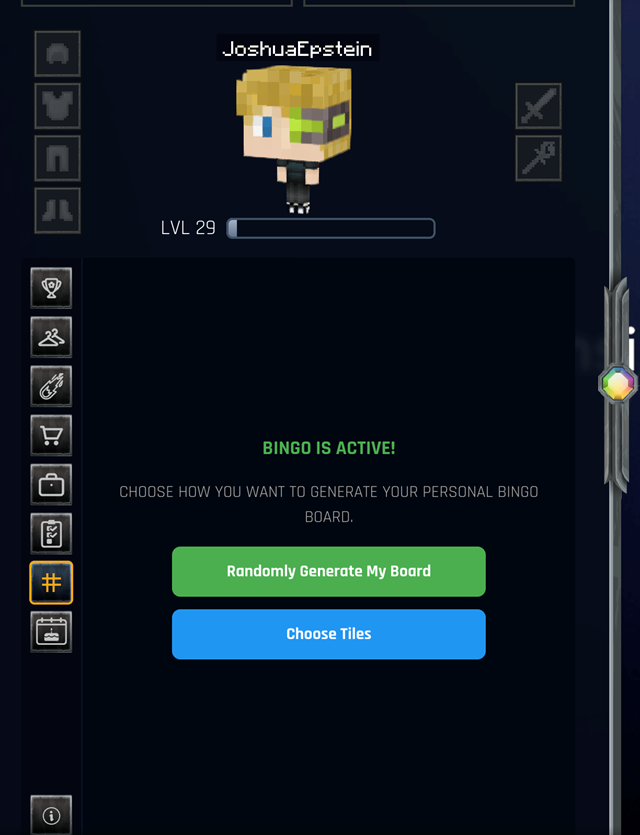Tap Randomly Generate My Board
Screen dimensions: 640x835
(328, 571)
